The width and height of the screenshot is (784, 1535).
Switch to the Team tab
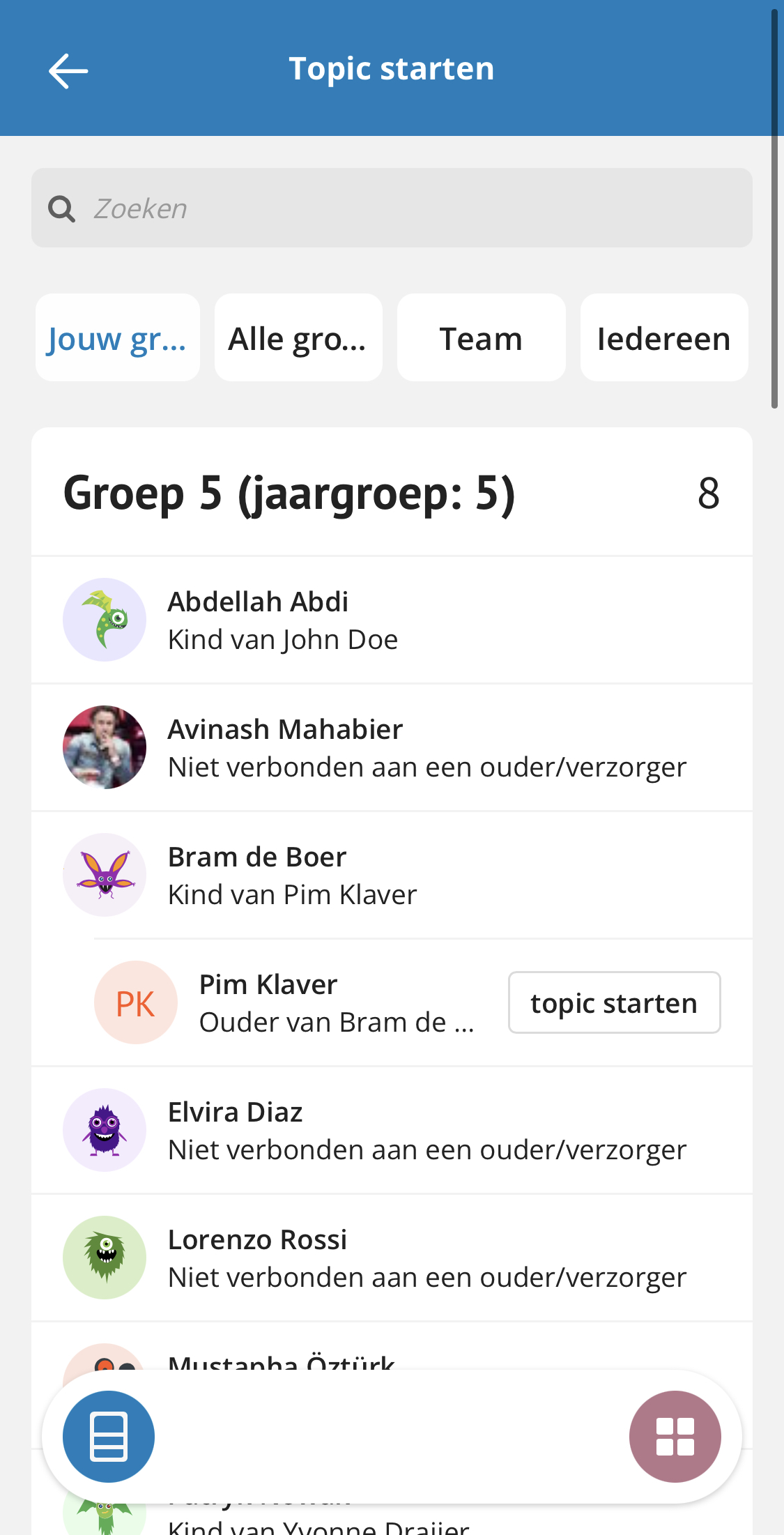coord(481,338)
